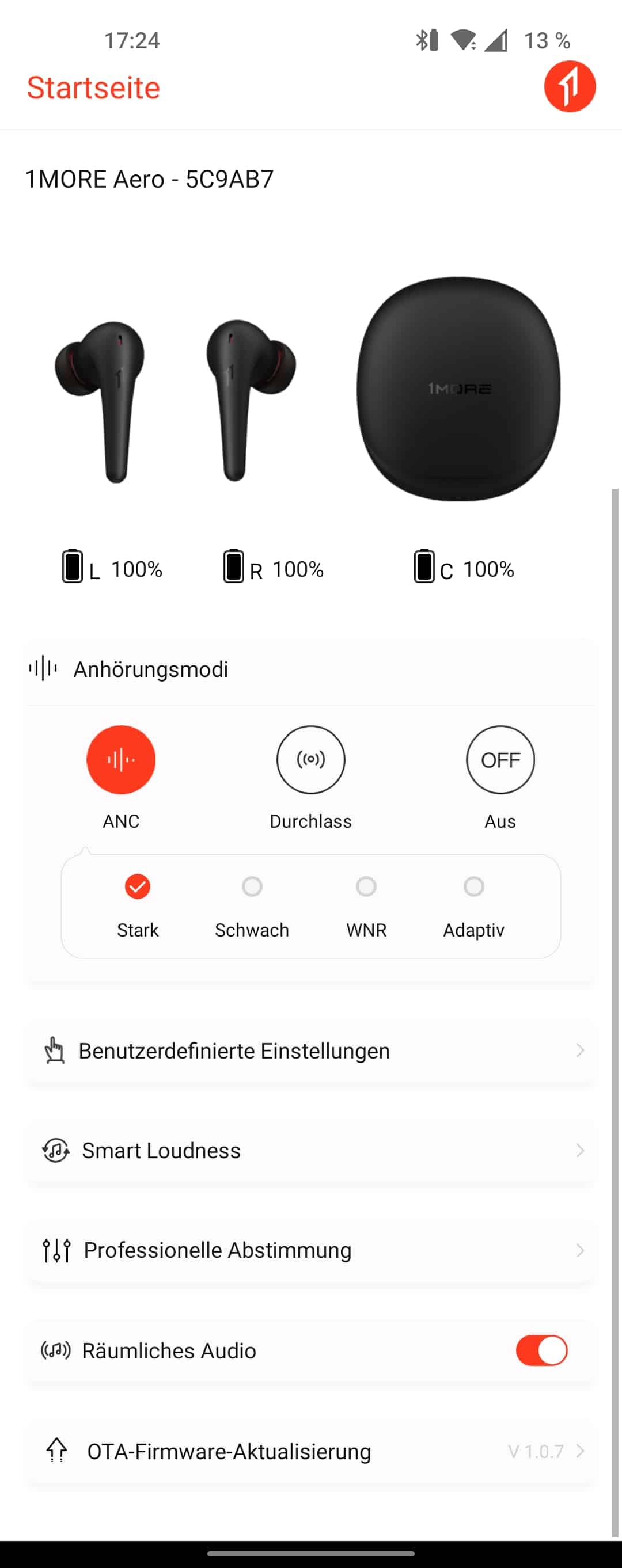Open Professionelle Abstimmung
Viewport: 622px width, 1568px height.
coord(310,1250)
